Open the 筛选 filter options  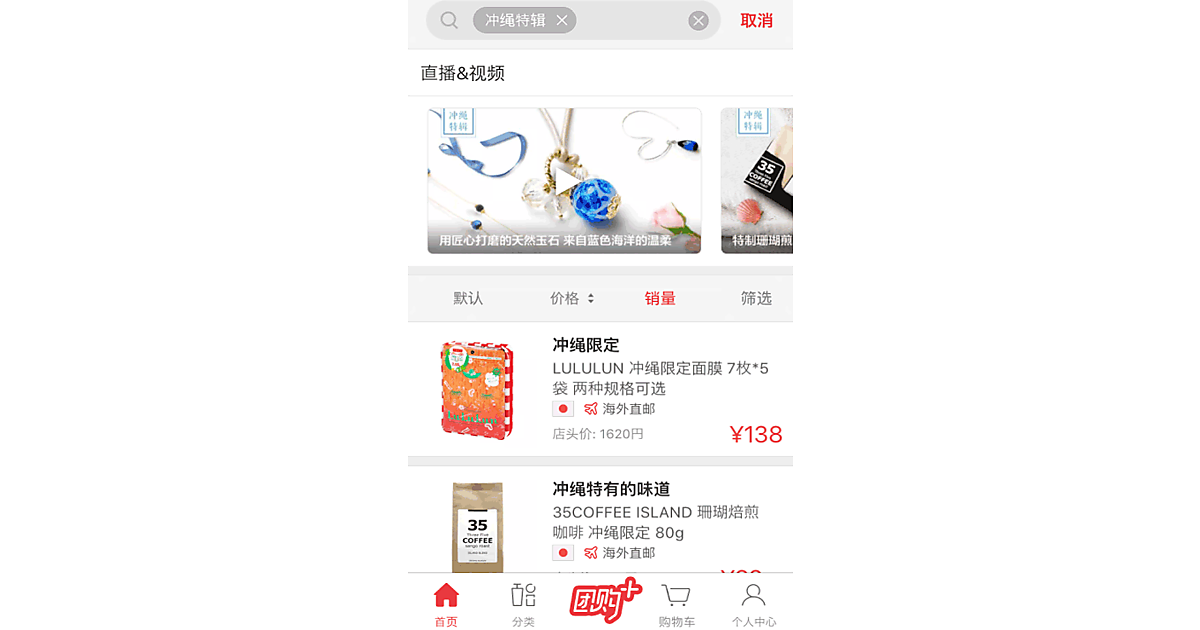coord(756,298)
